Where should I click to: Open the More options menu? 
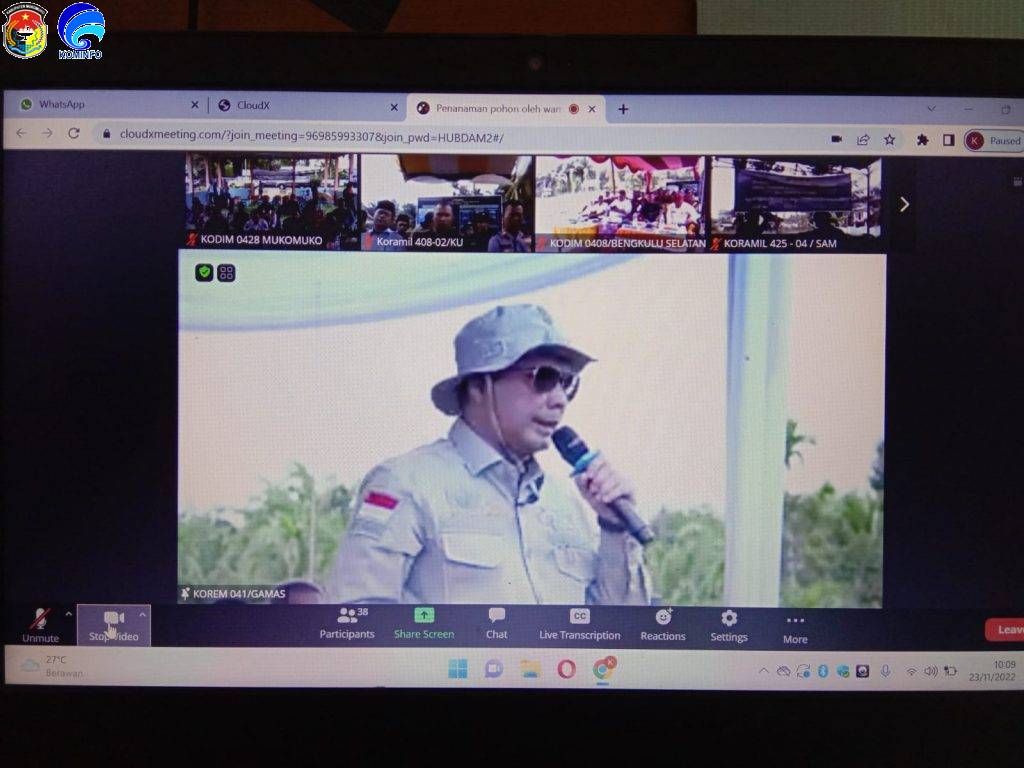795,627
